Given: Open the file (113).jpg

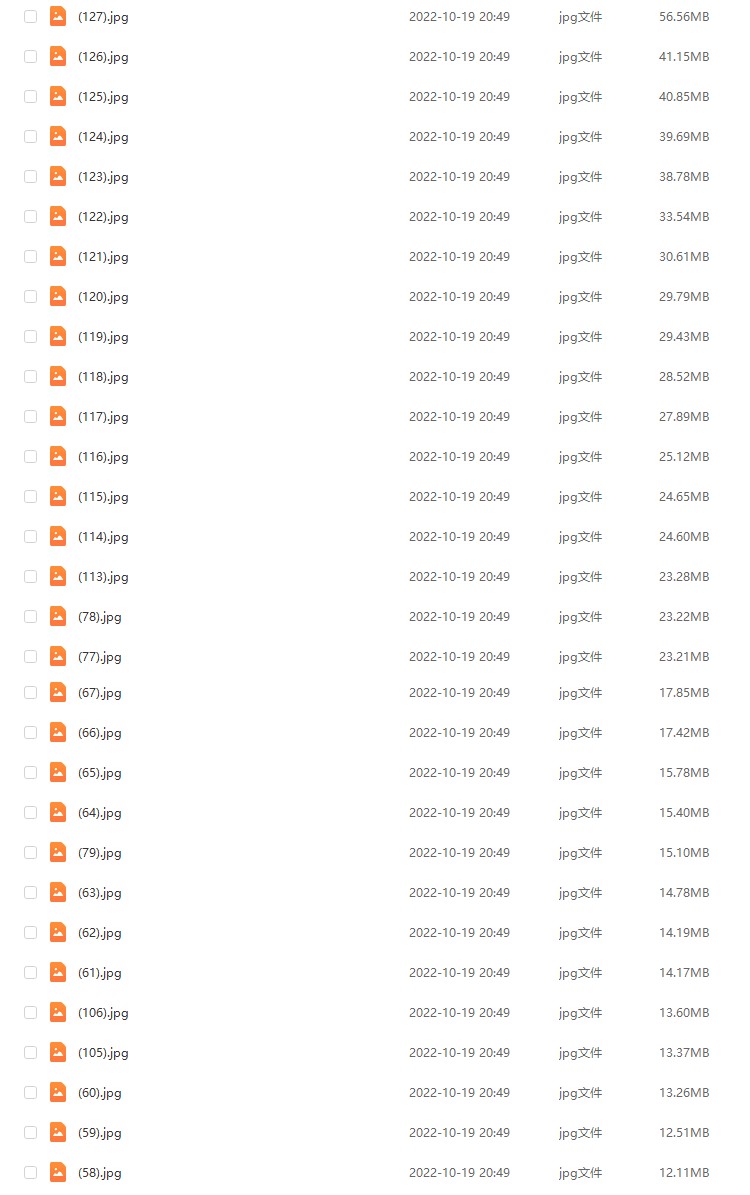Looking at the screenshot, I should (x=103, y=577).
